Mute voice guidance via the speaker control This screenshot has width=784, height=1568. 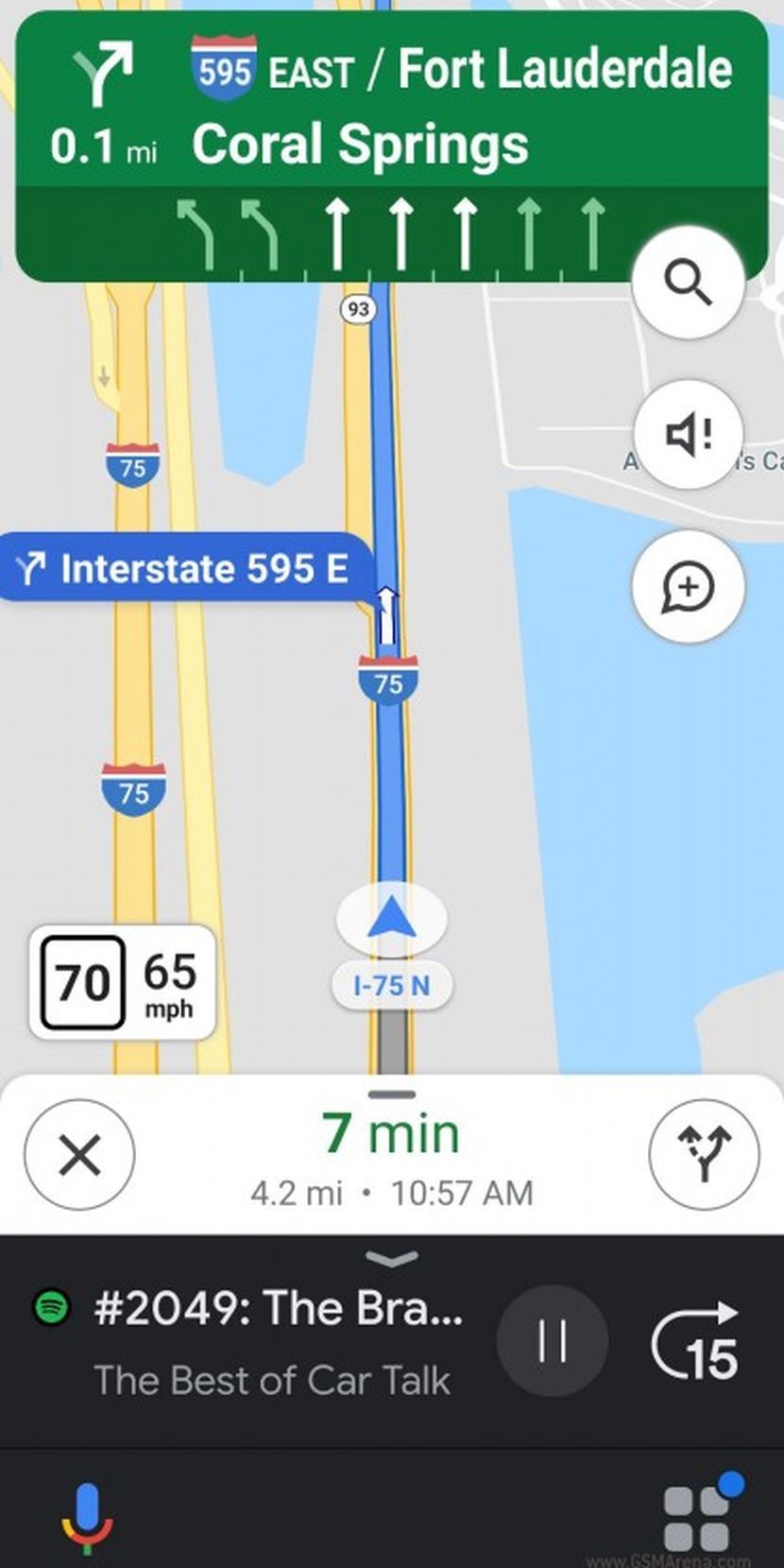pyautogui.click(x=689, y=435)
